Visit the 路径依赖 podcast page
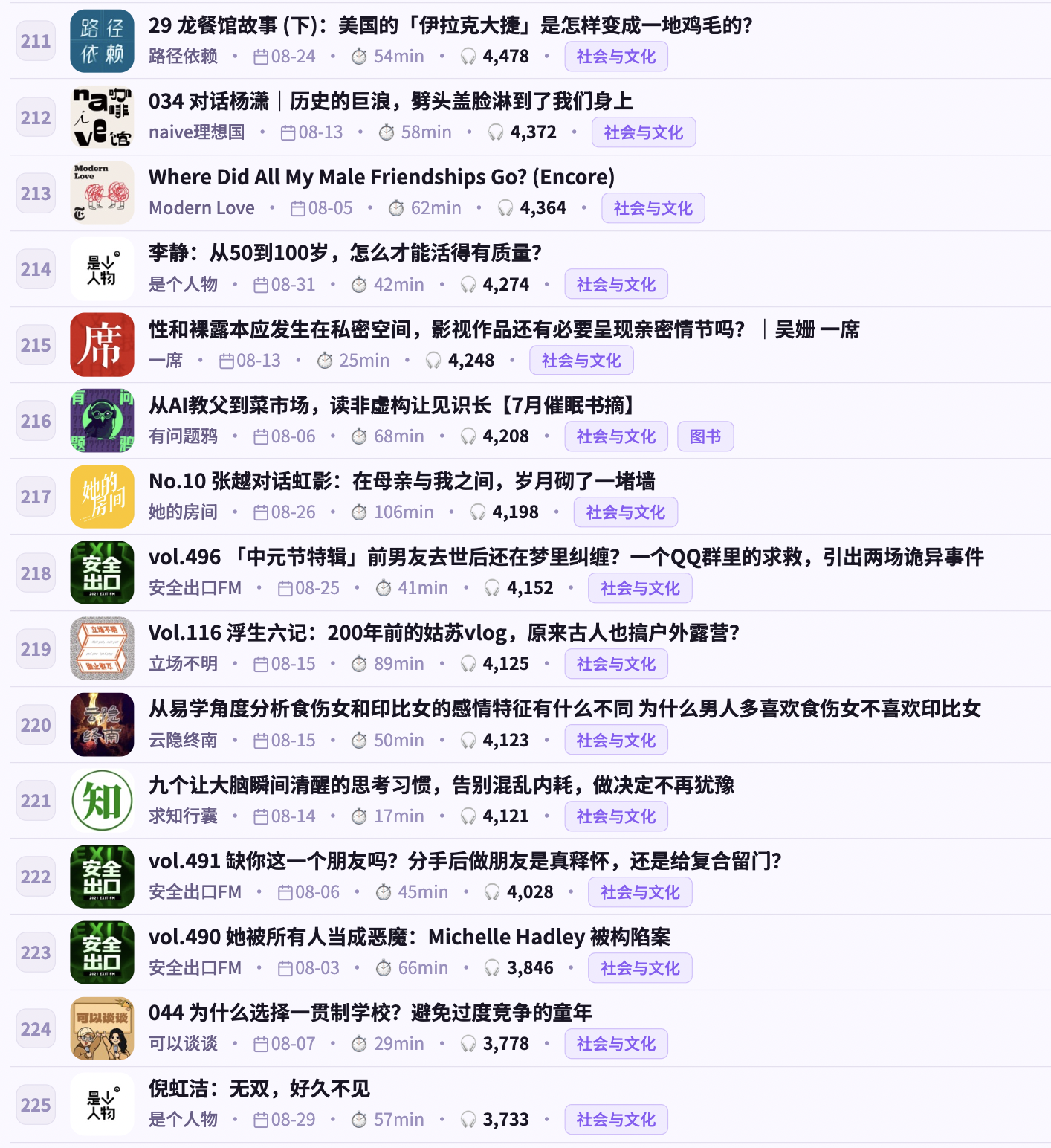The image size is (1051, 1148). point(183,57)
